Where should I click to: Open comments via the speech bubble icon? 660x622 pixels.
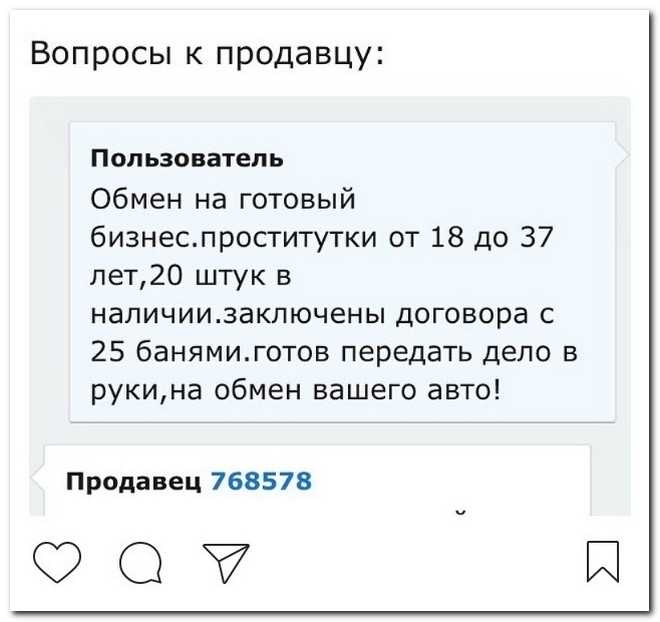pyautogui.click(x=139, y=562)
